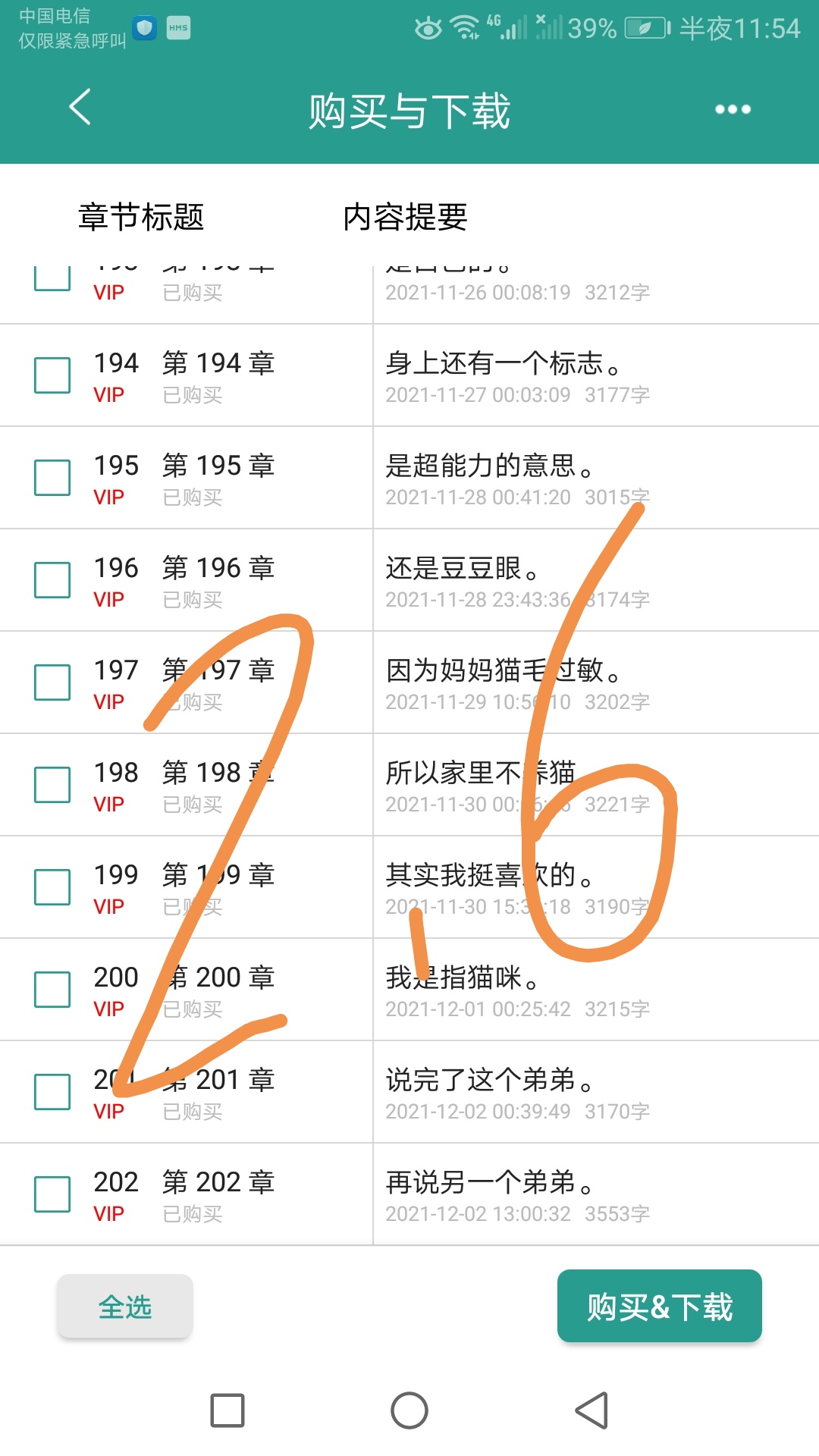819x1456 pixels.
Task: Tick the checkbox for chapter 195
Action: 52,478
